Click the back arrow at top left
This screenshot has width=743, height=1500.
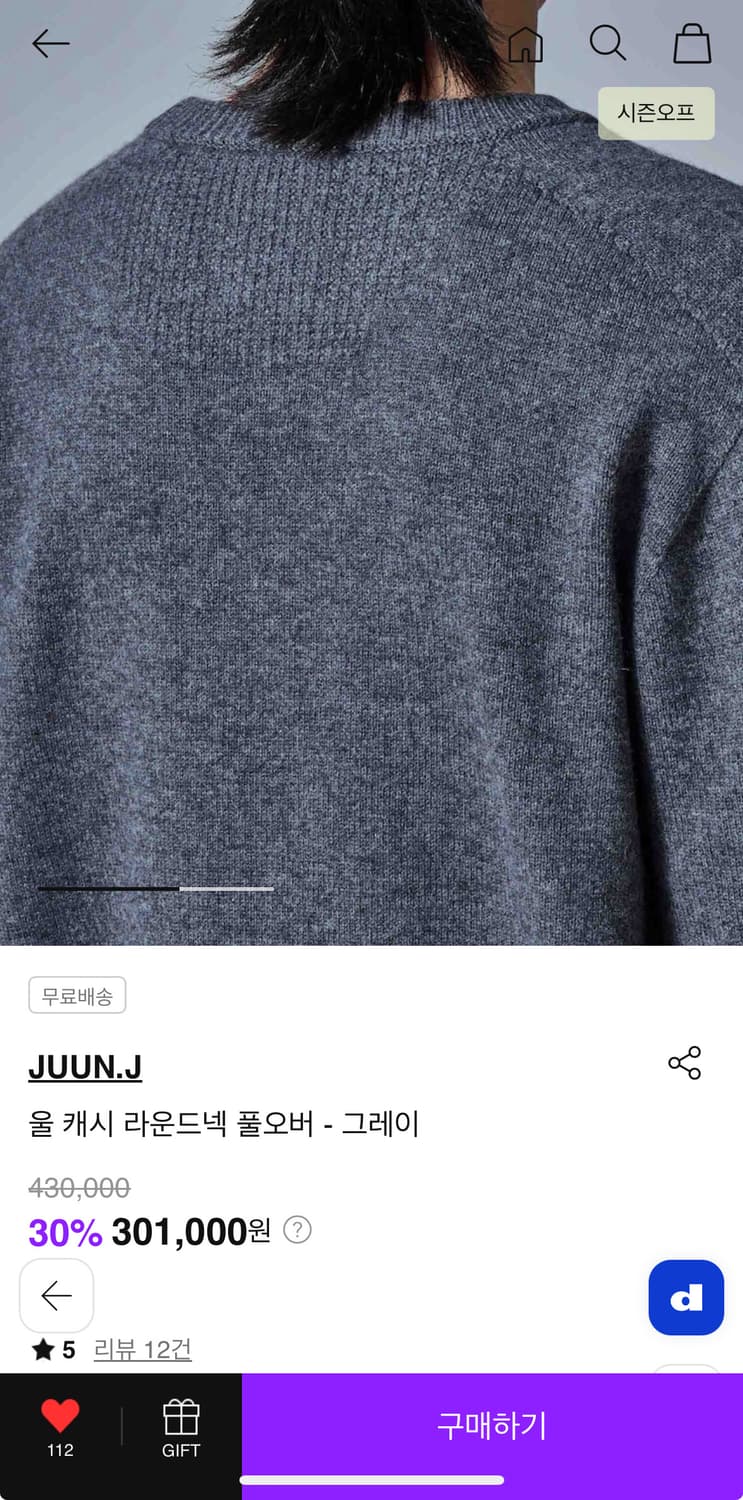click(49, 44)
